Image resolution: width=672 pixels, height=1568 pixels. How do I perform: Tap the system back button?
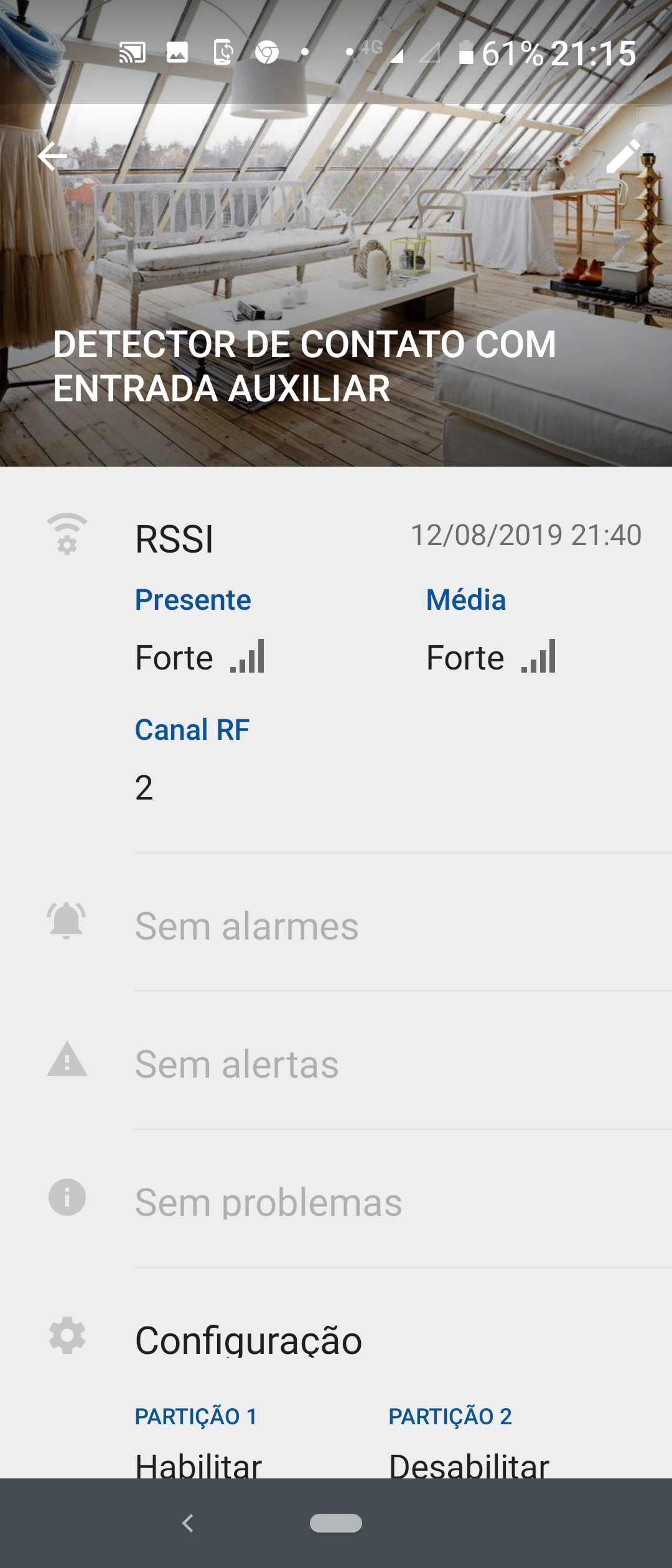click(187, 1523)
